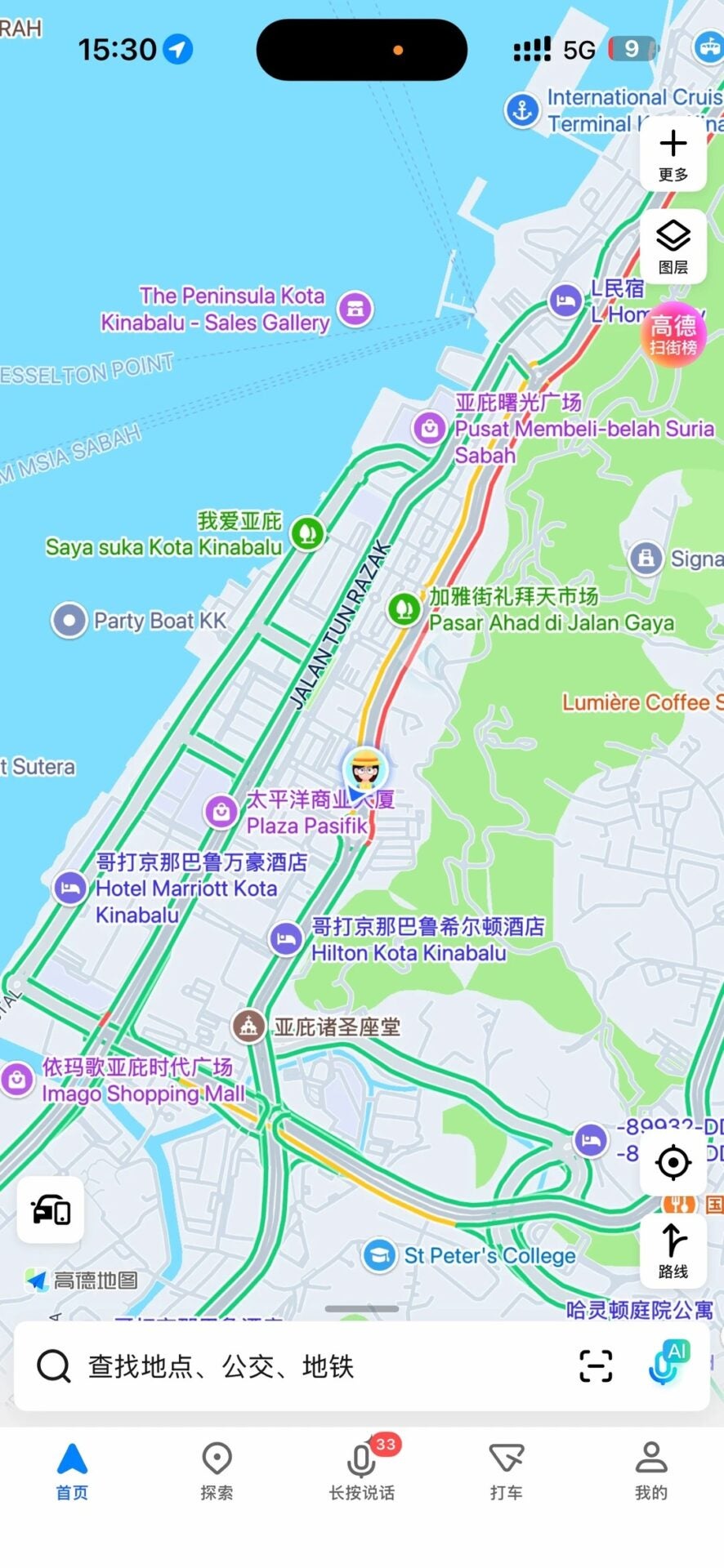This screenshot has width=724, height=1568.
Task: Activate the AI voice assistant icon
Action: click(665, 1366)
